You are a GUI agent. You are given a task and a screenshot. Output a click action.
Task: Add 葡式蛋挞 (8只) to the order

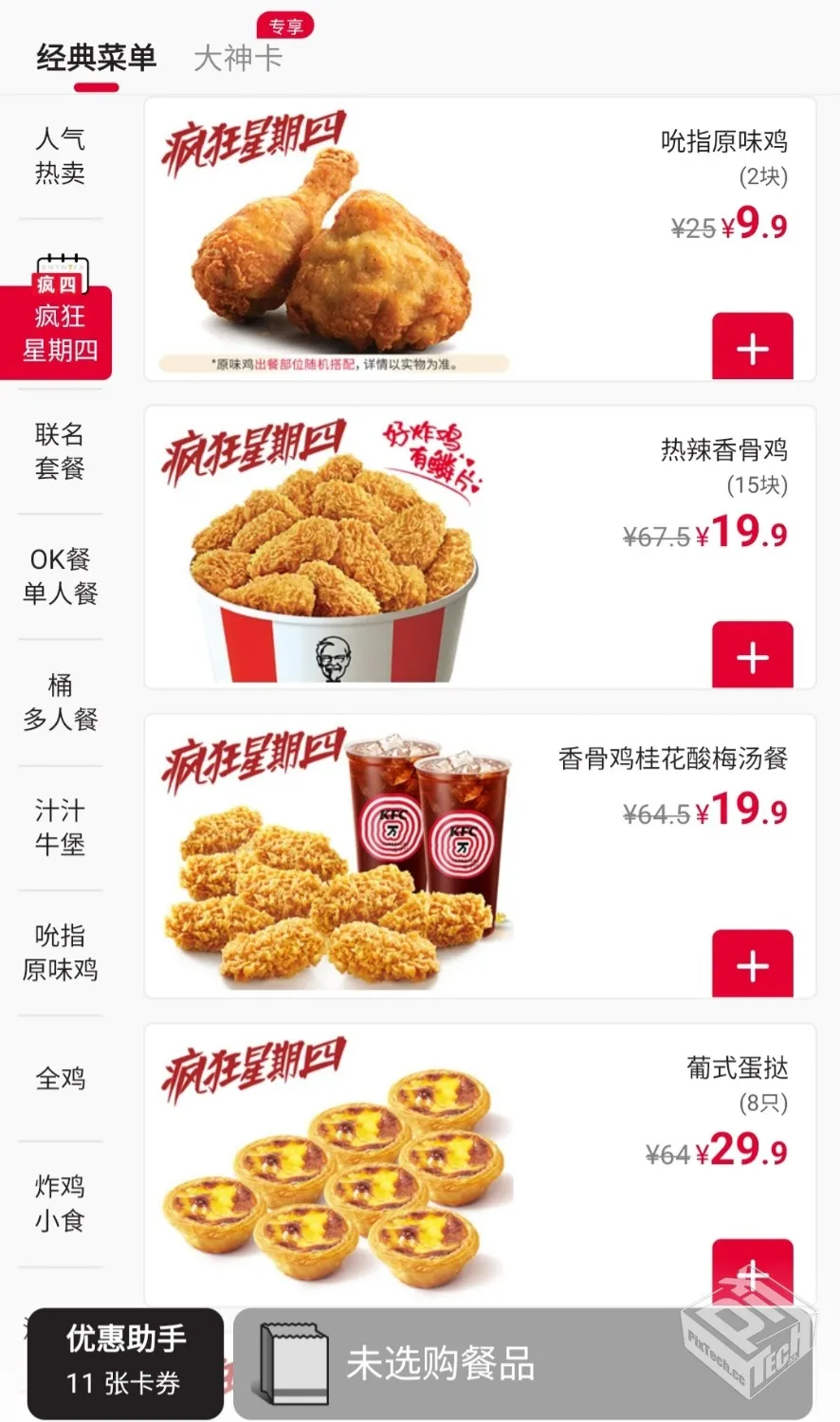(x=752, y=1272)
